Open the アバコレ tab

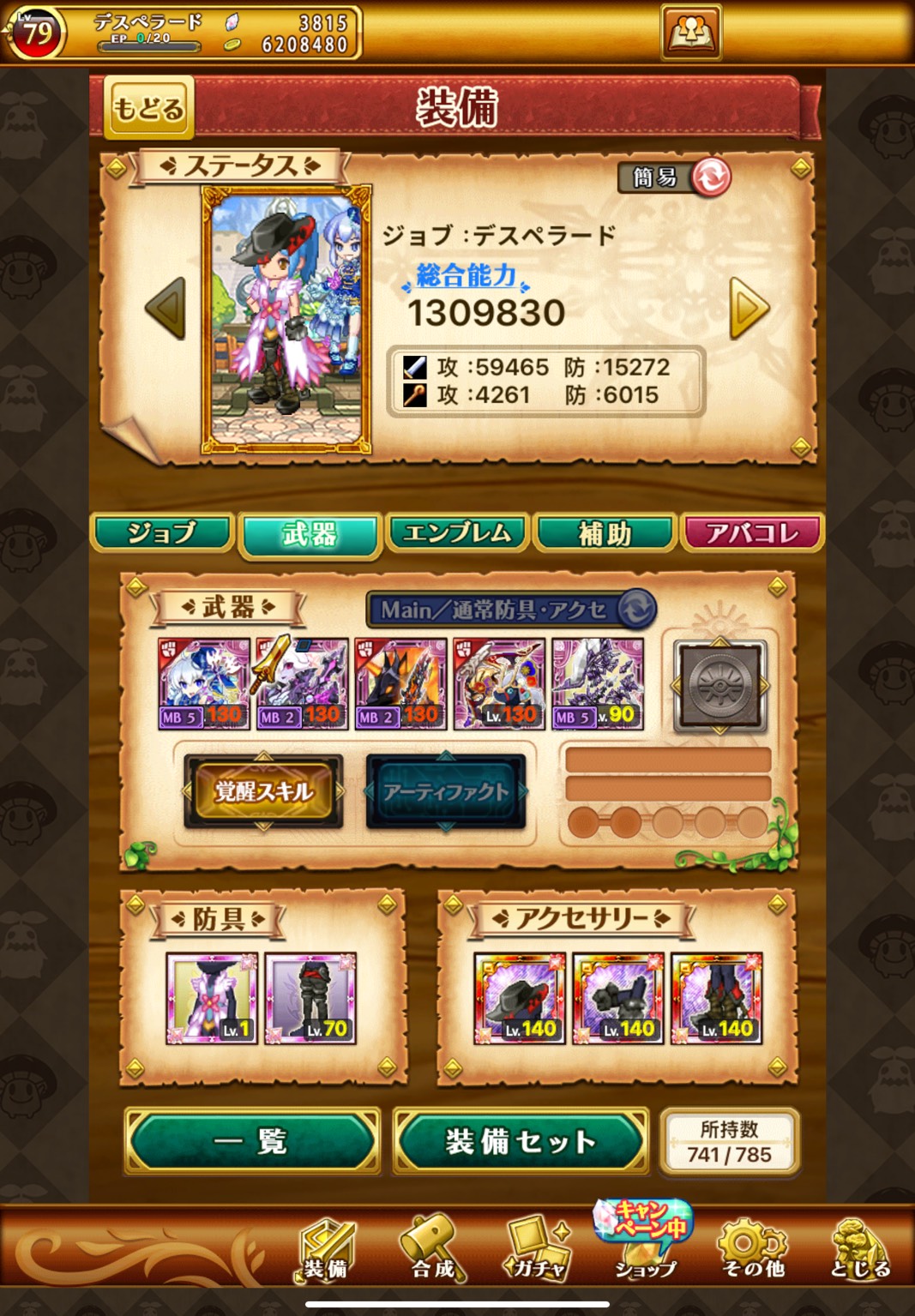pos(751,533)
